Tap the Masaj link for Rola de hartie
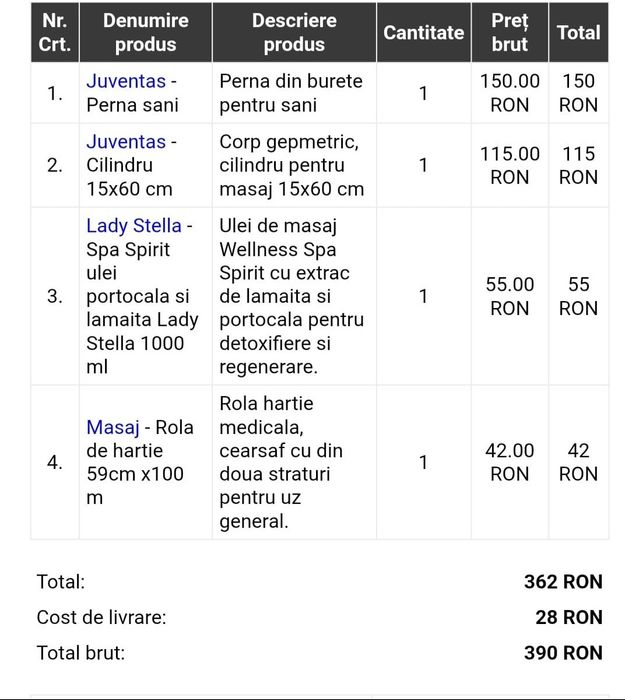The height and width of the screenshot is (700, 625). tap(113, 427)
